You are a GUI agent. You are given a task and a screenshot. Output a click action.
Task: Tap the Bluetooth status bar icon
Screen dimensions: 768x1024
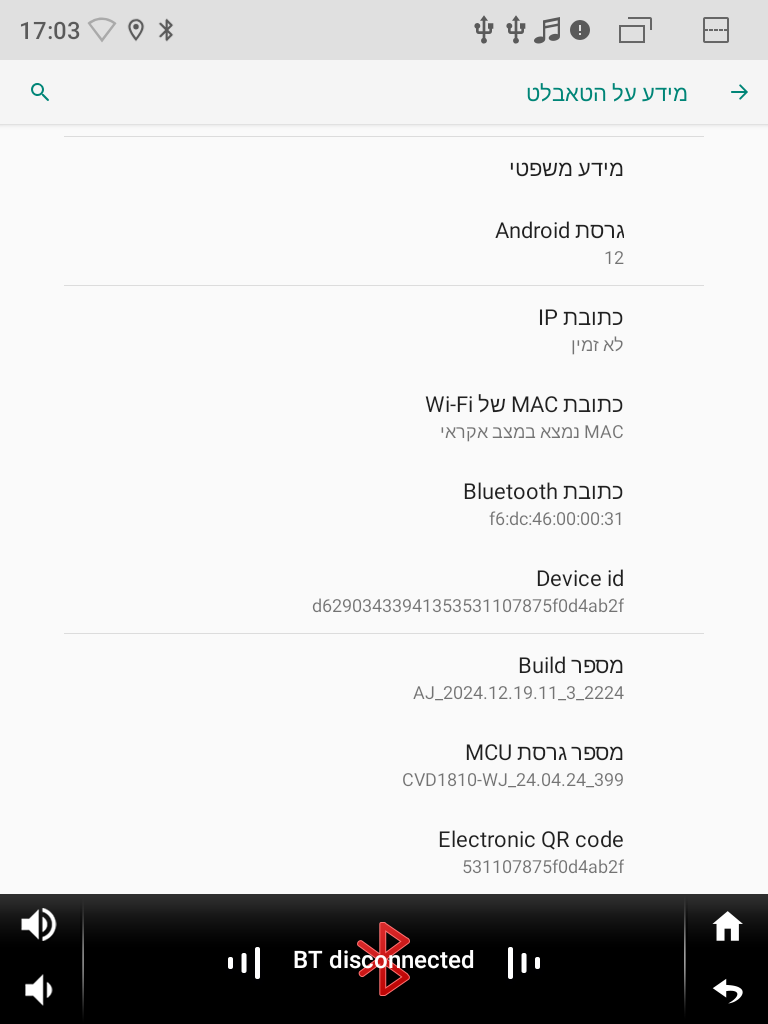coord(166,30)
